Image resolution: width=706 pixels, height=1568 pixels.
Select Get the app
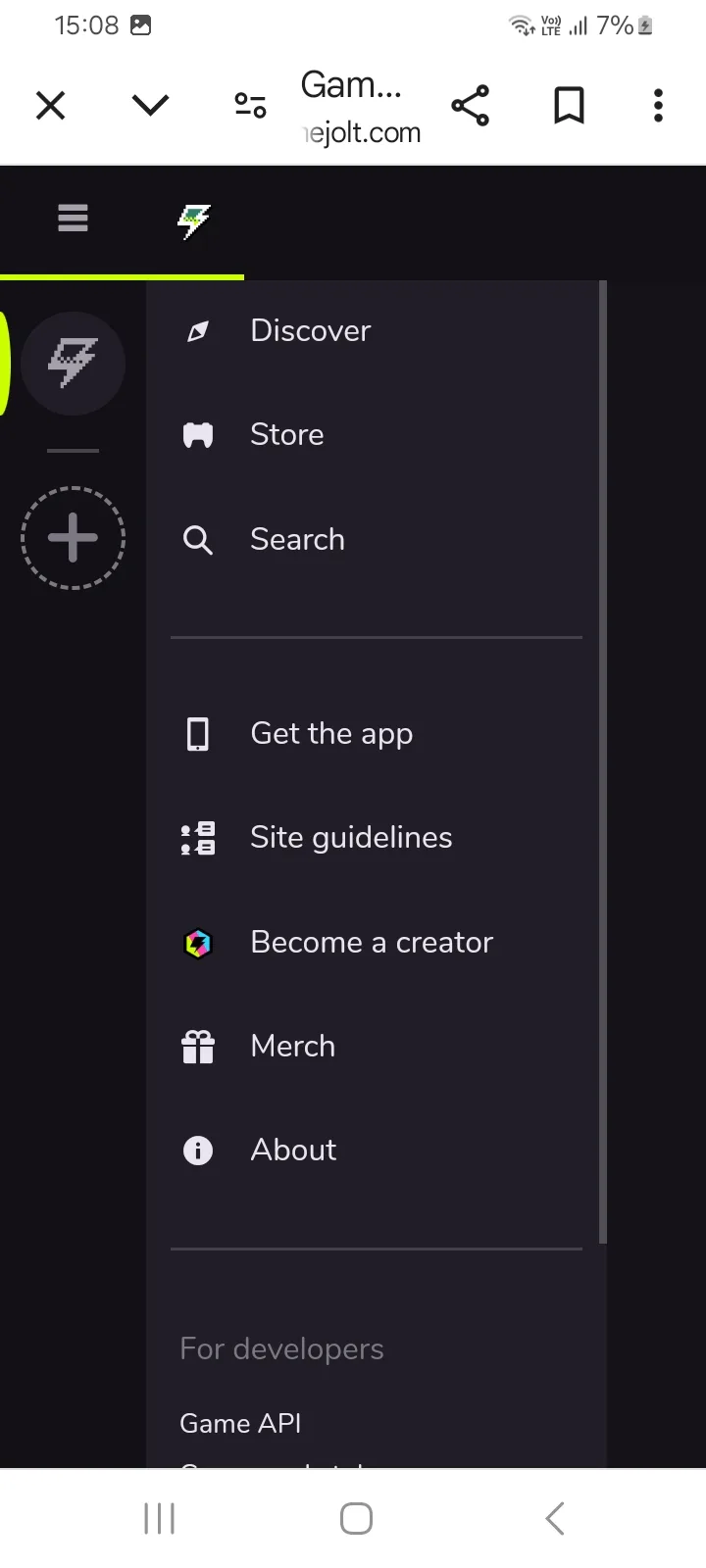(x=377, y=733)
